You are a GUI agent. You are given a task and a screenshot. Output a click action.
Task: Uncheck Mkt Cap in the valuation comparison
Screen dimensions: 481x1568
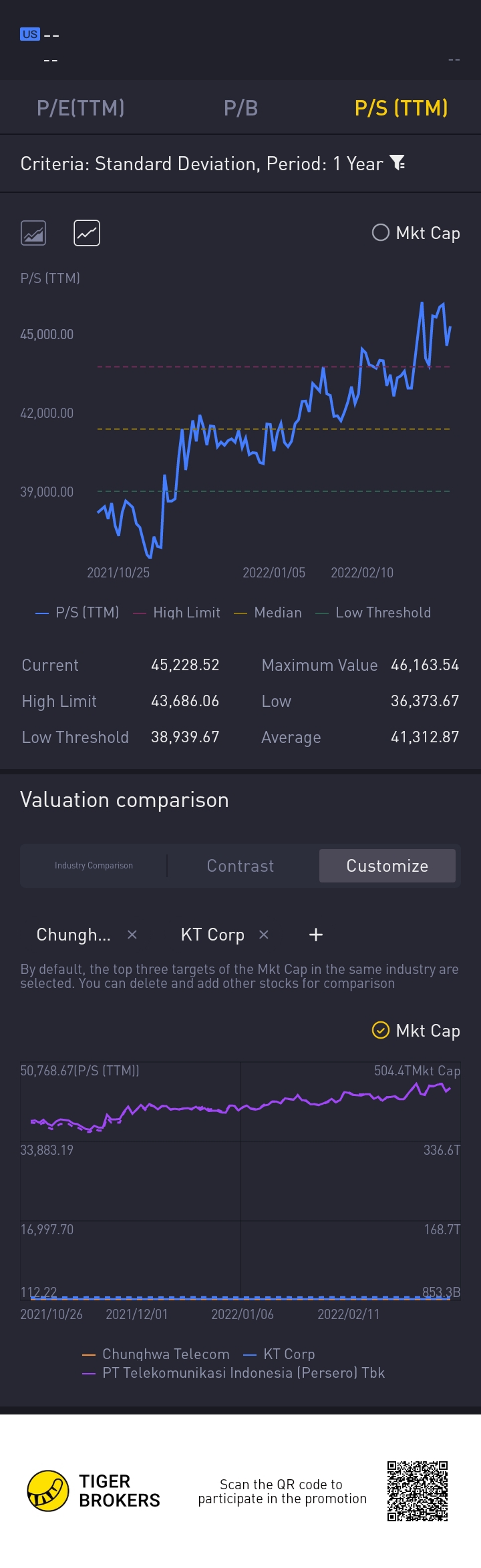pyautogui.click(x=381, y=1030)
